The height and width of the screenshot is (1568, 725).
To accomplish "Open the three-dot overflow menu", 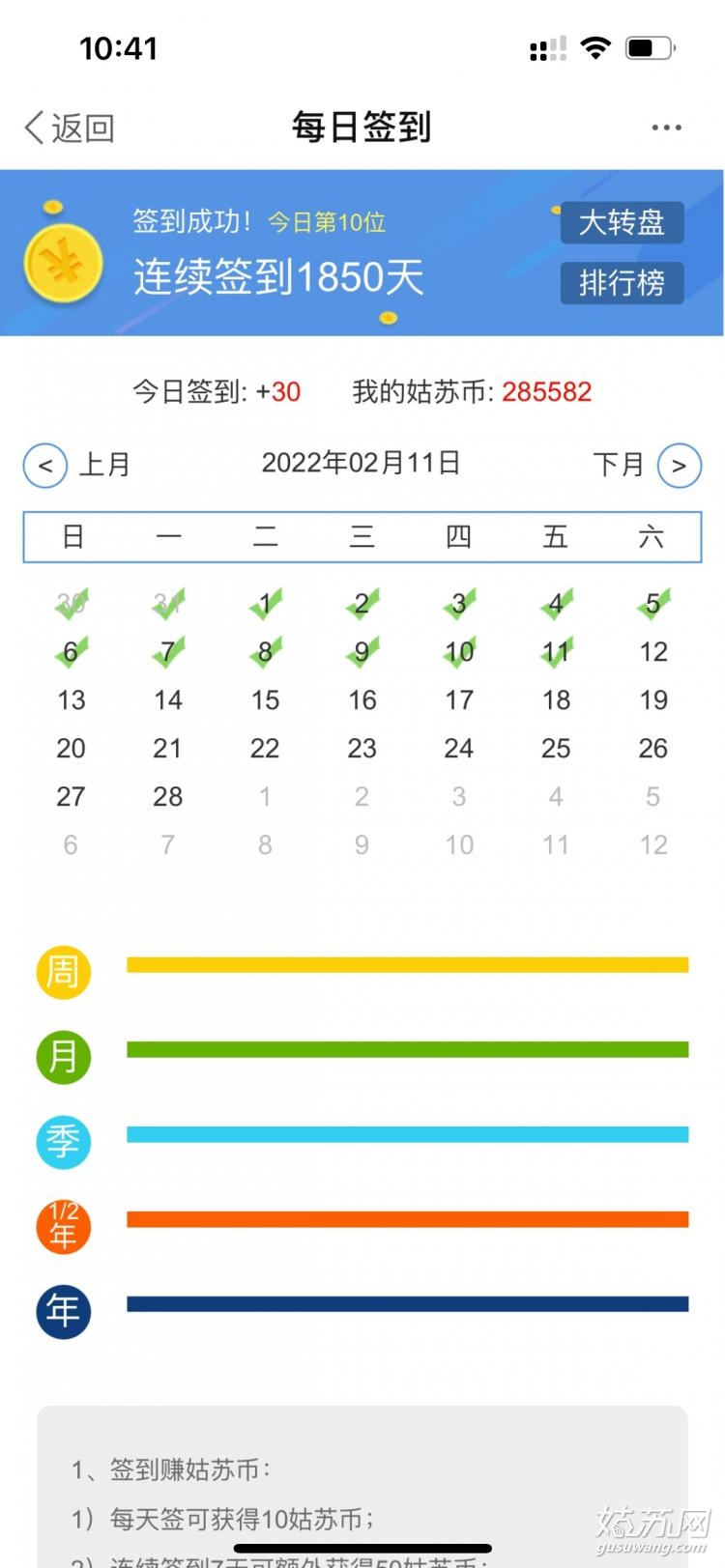I will click(666, 128).
